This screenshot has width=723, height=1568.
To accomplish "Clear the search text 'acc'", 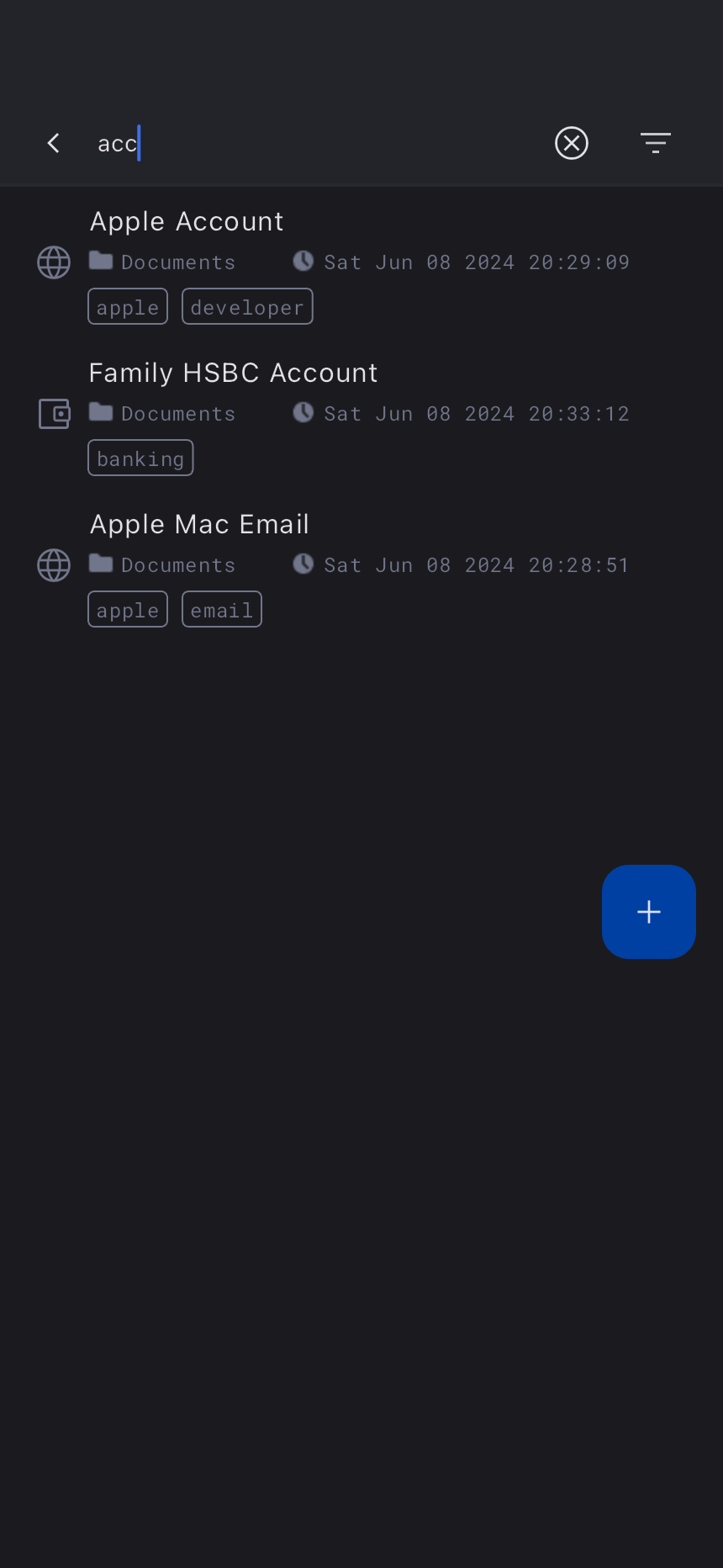I will 572,143.
